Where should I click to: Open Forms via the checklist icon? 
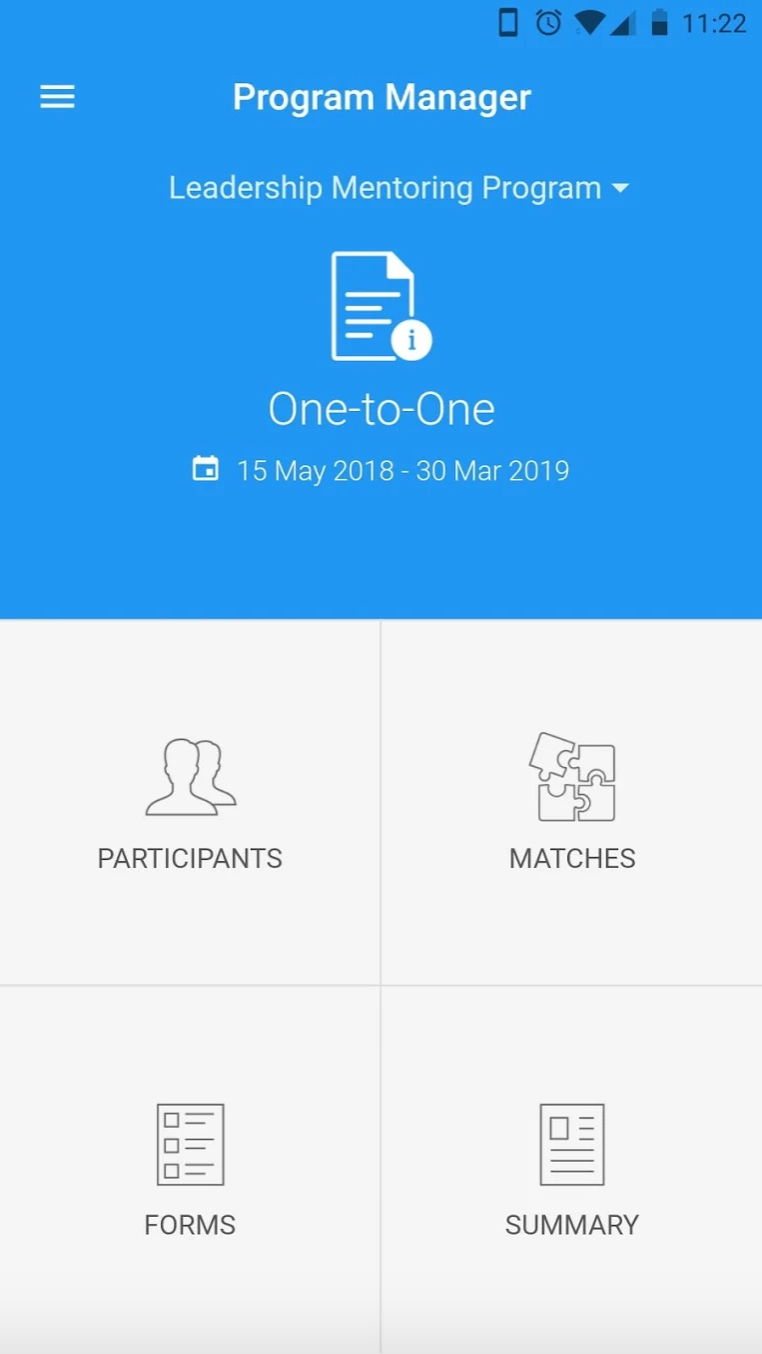pyautogui.click(x=190, y=1143)
